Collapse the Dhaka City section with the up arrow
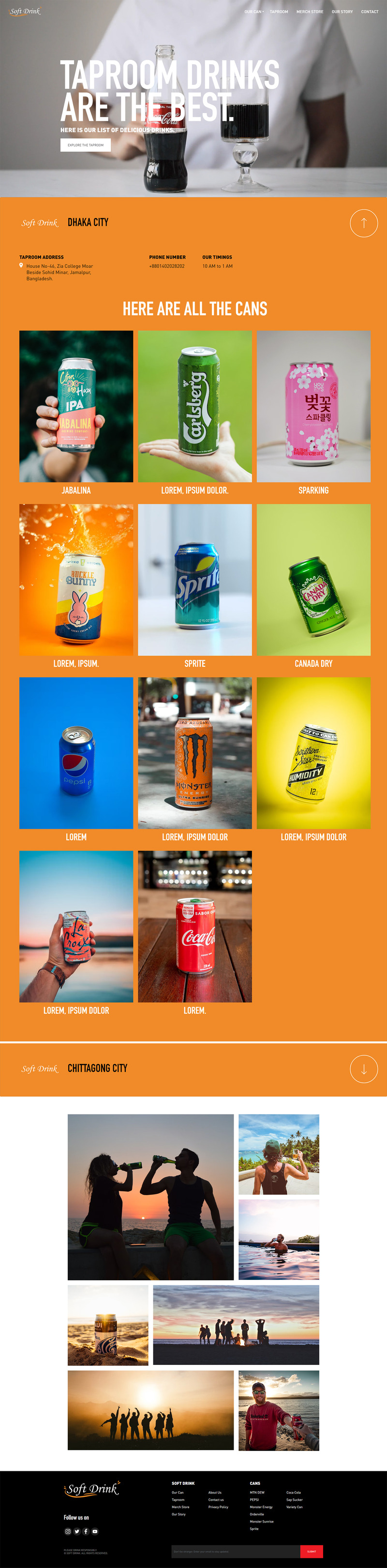387x1568 pixels. tap(363, 223)
